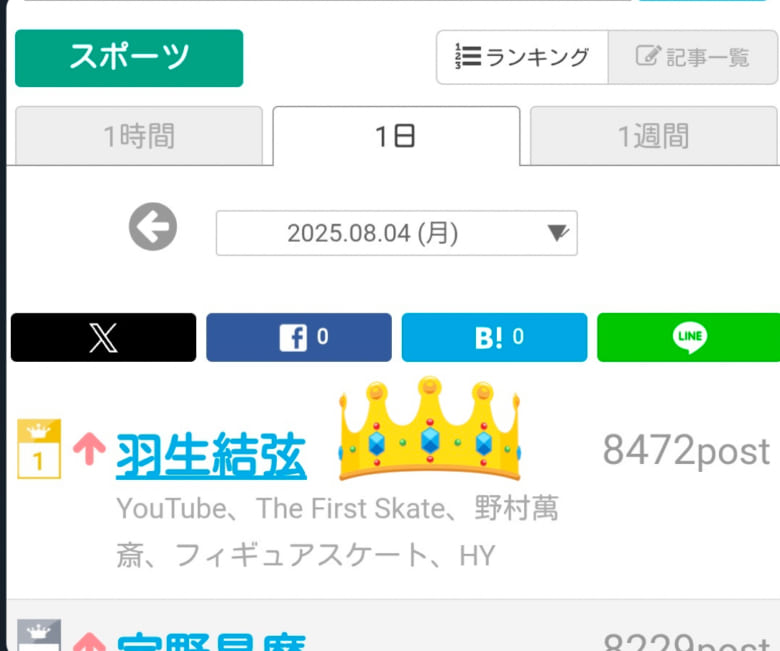This screenshot has height=651, width=780.
Task: Select the 1週間 tab
Action: [x=653, y=136]
